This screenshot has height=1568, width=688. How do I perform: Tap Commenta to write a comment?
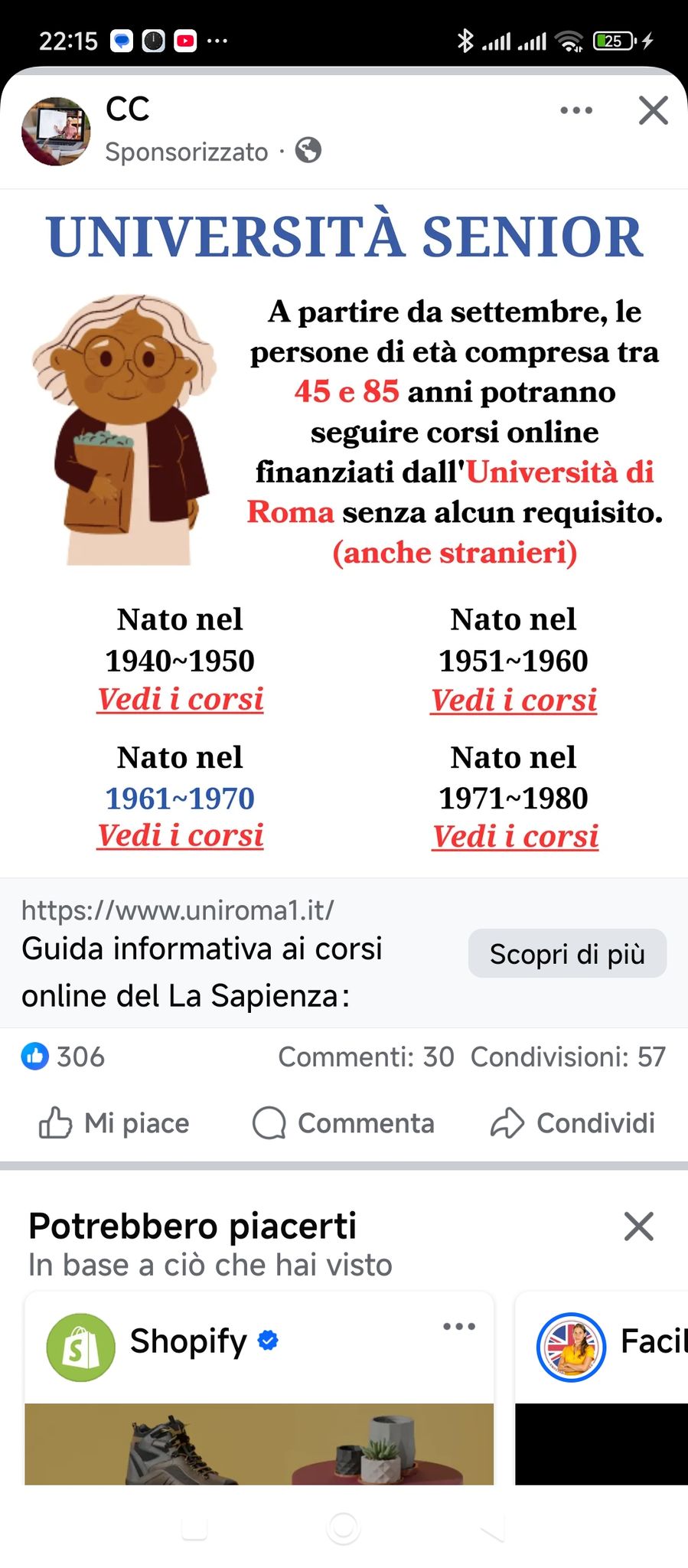(x=344, y=1123)
